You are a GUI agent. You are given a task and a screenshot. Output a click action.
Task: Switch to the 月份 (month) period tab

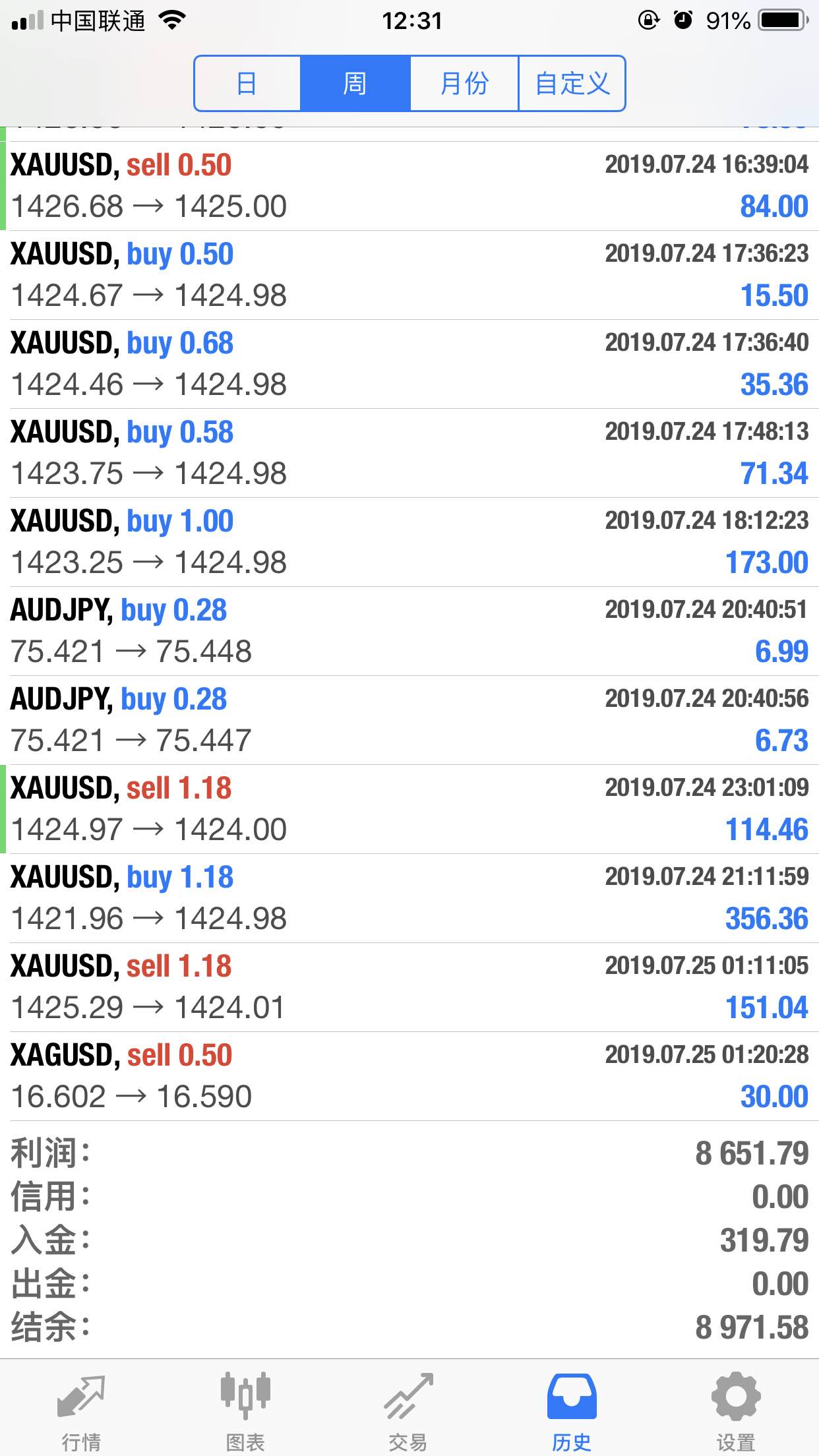tap(464, 84)
